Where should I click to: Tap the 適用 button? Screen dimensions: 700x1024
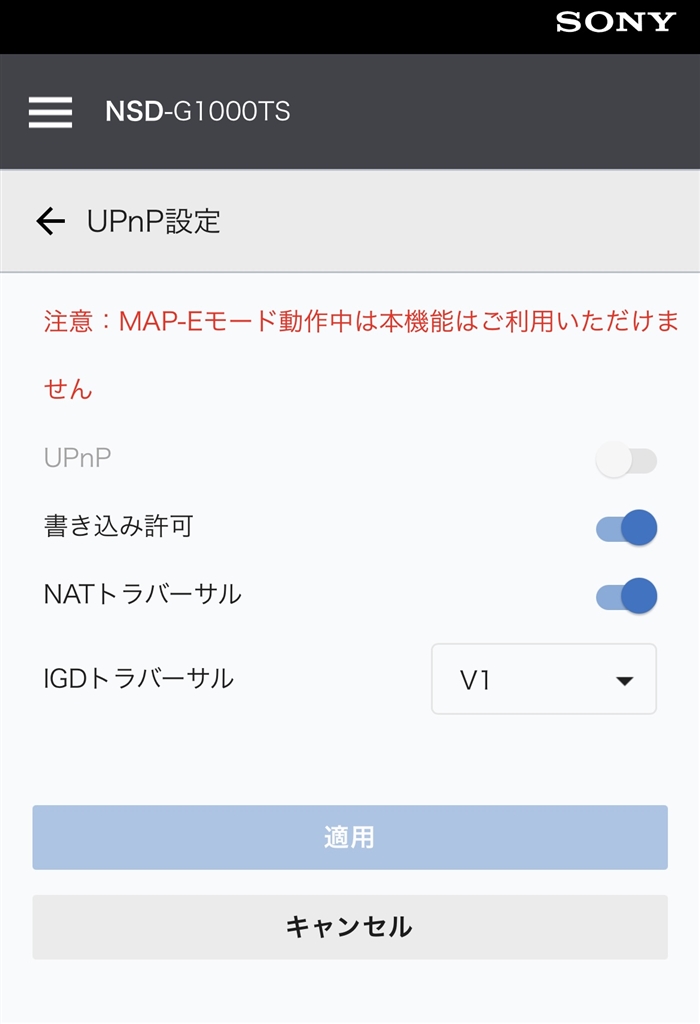350,838
